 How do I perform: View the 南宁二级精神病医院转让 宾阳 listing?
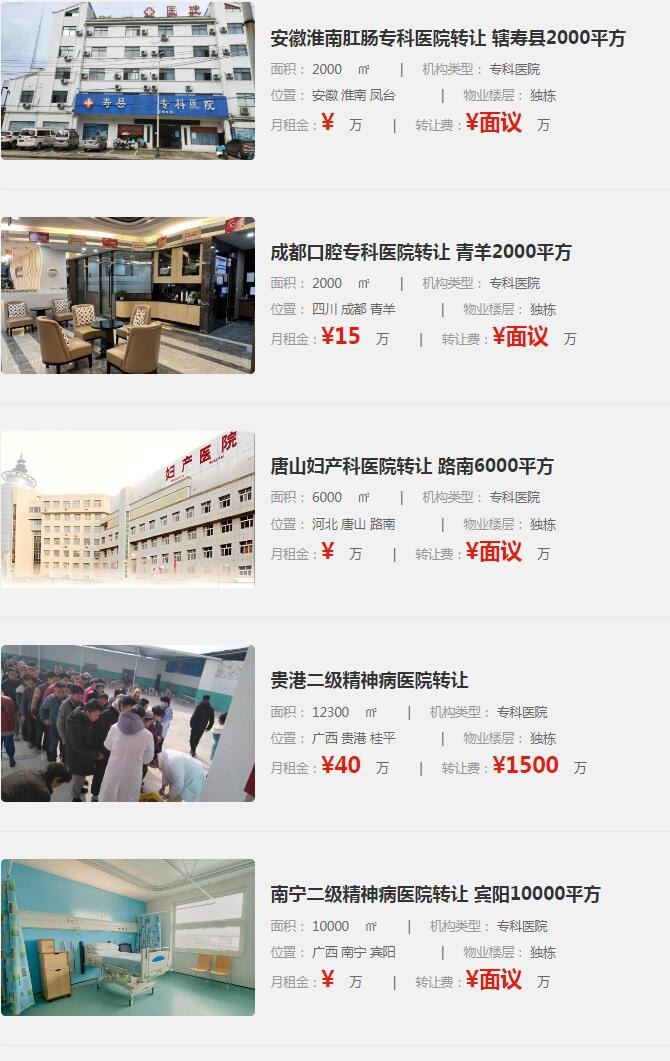coord(435,894)
